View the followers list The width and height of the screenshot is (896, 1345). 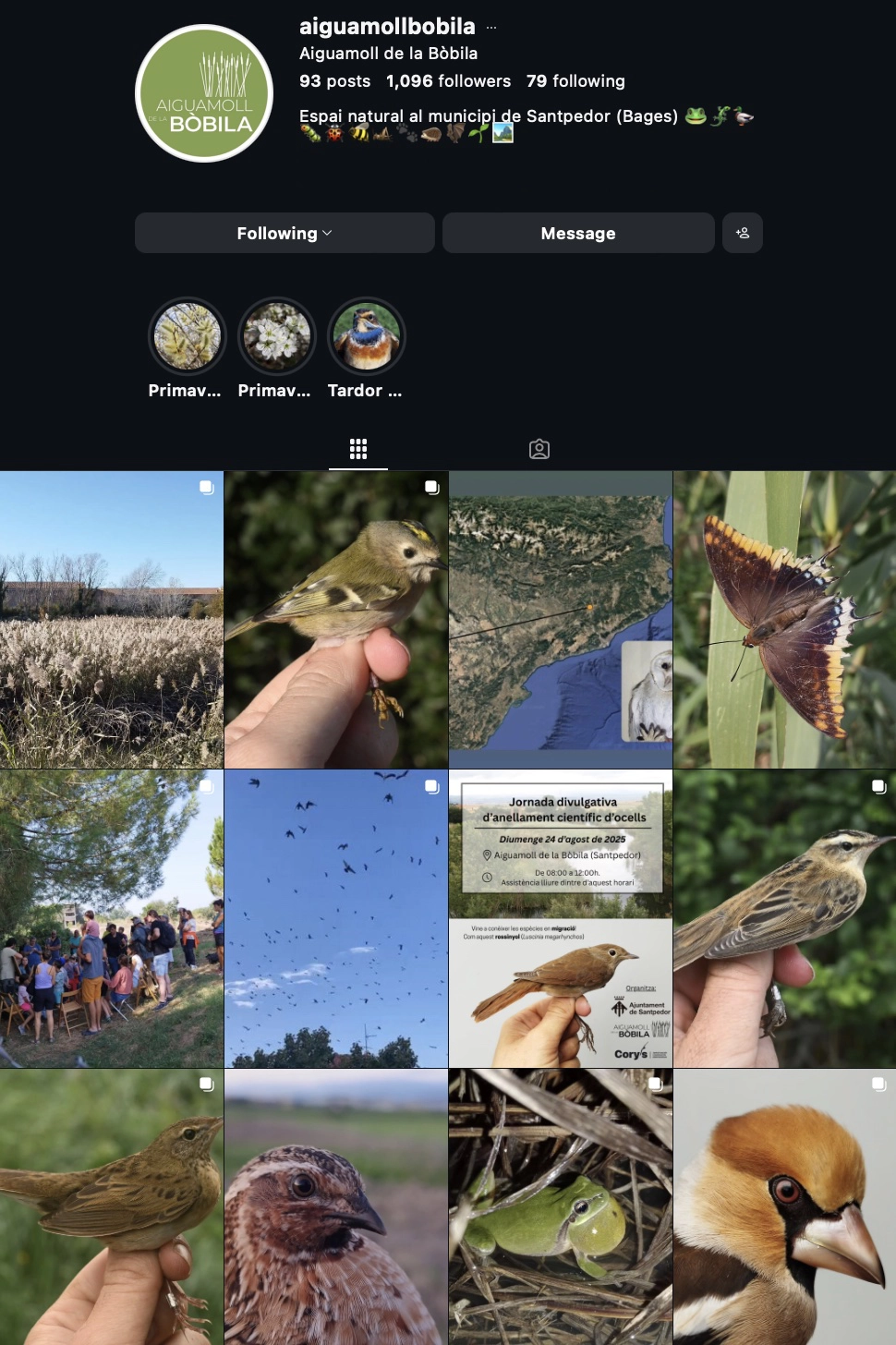tap(448, 81)
